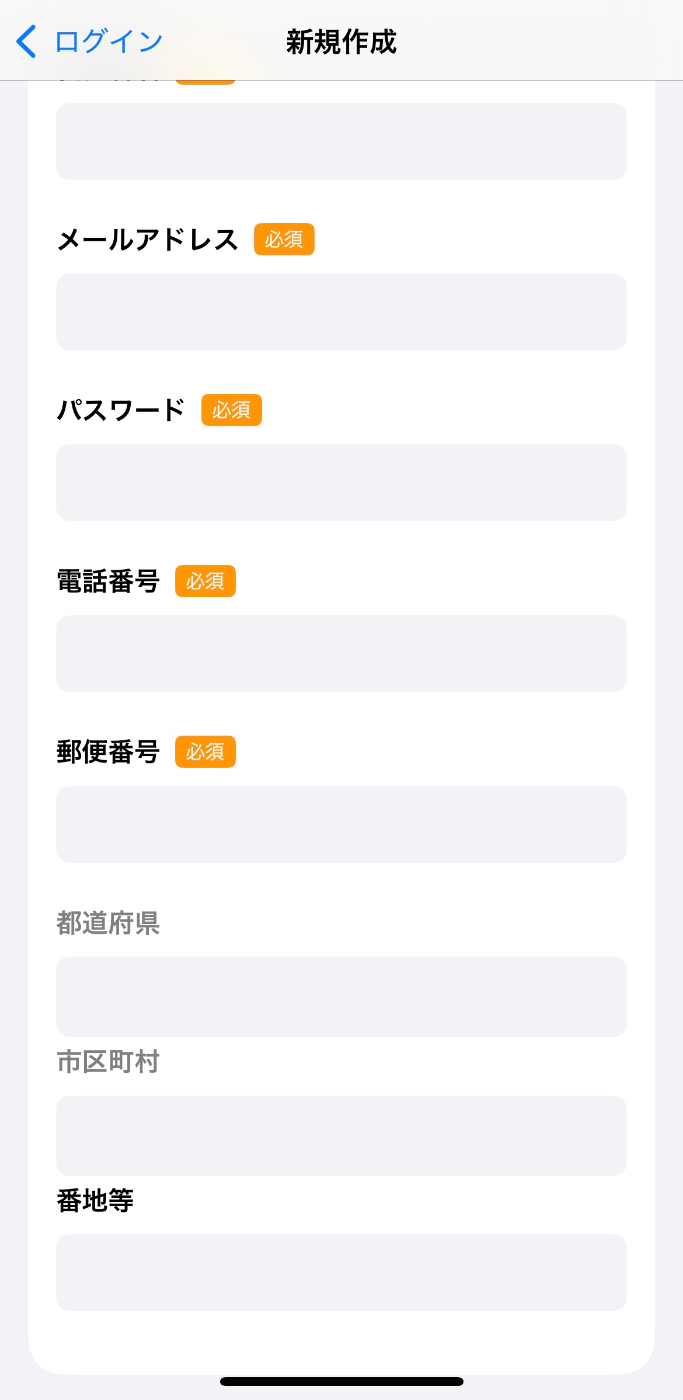Focus the パスワード text field
683x1400 pixels.
pos(341,483)
